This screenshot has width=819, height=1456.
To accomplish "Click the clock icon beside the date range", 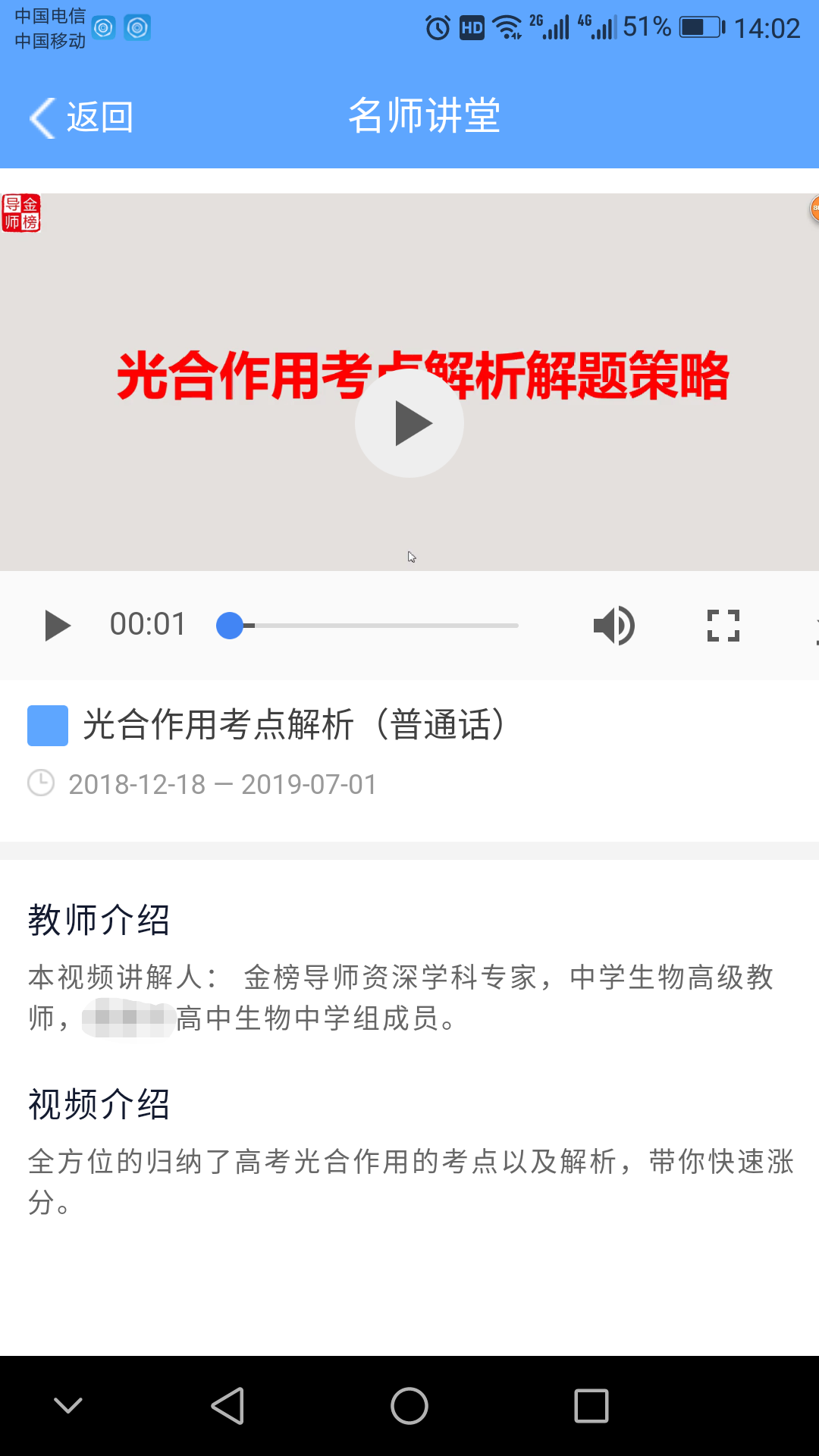I will 41,783.
